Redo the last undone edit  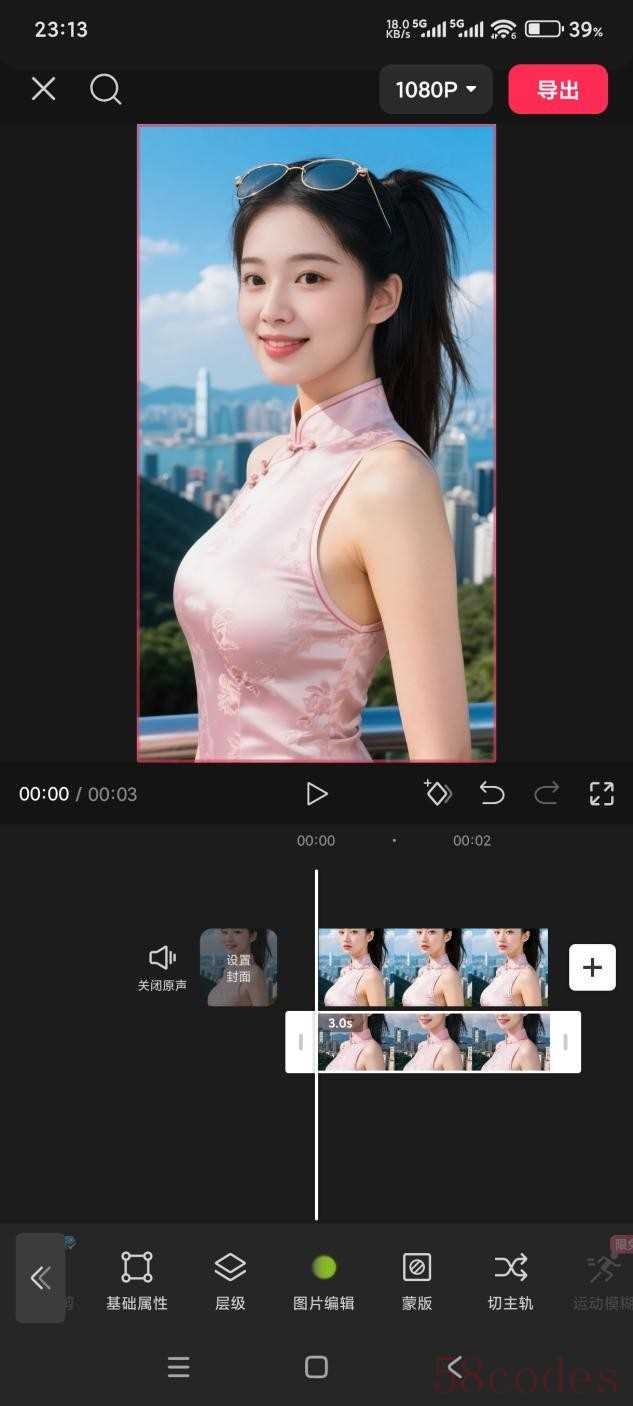point(546,794)
